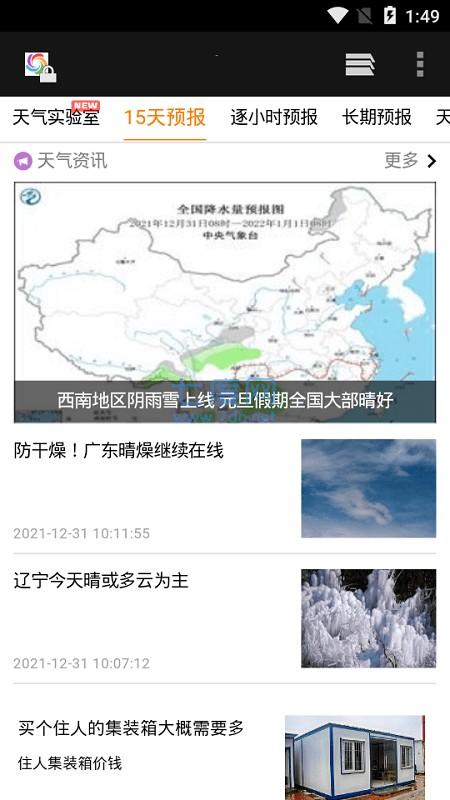The height and width of the screenshot is (800, 450).
Task: Tap the app icon with lock
Action: point(40,67)
